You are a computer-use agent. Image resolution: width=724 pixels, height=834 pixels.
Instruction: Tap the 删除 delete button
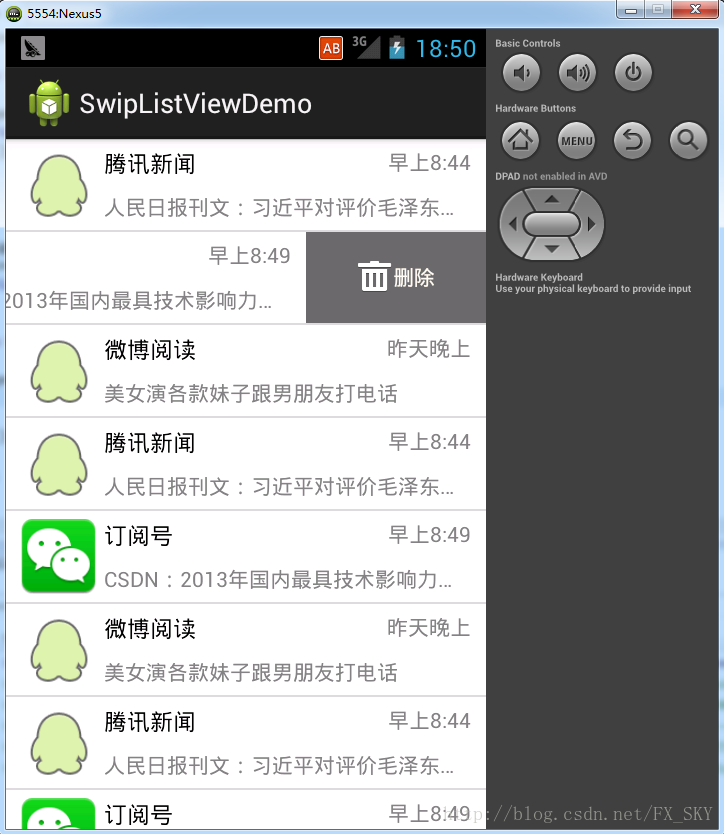click(x=396, y=277)
